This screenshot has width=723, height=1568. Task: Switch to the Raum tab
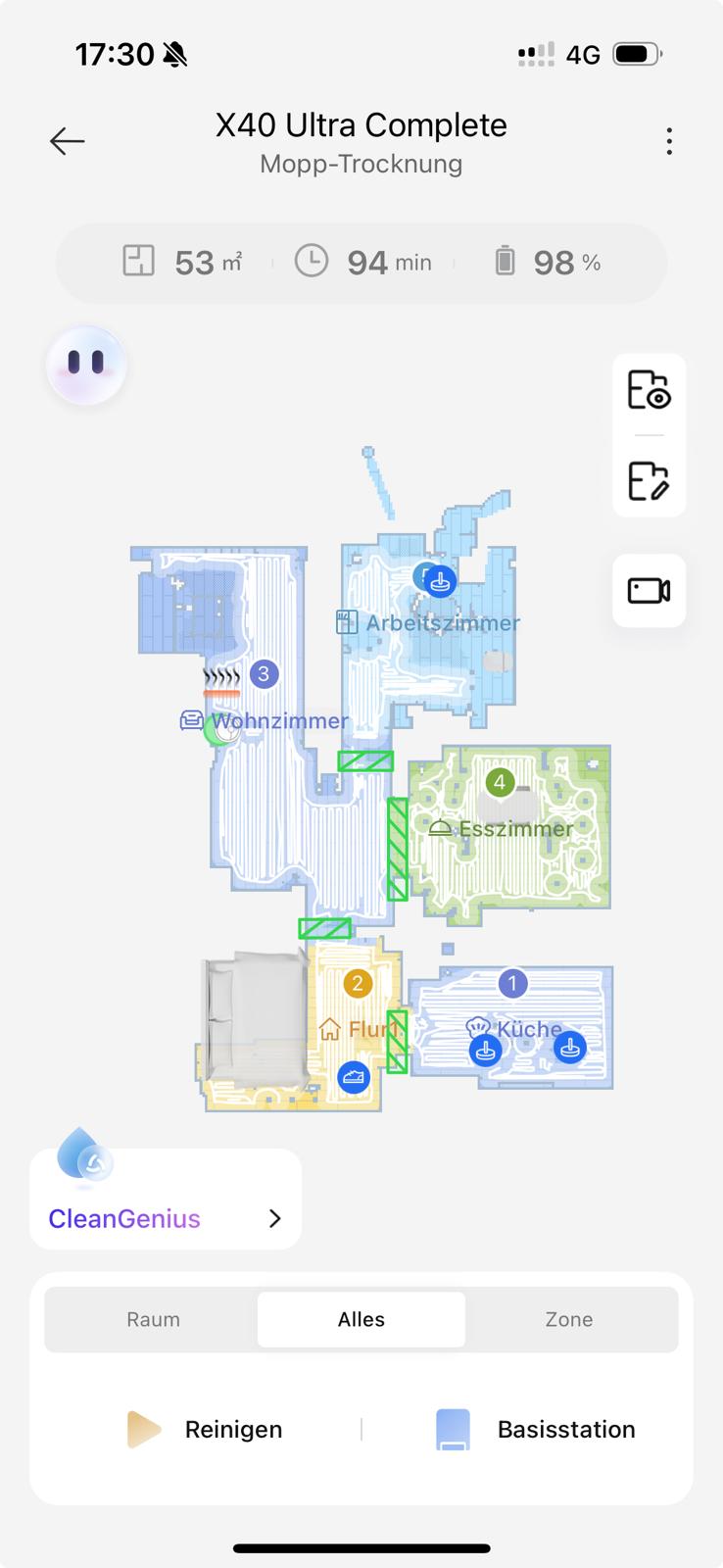point(153,1319)
